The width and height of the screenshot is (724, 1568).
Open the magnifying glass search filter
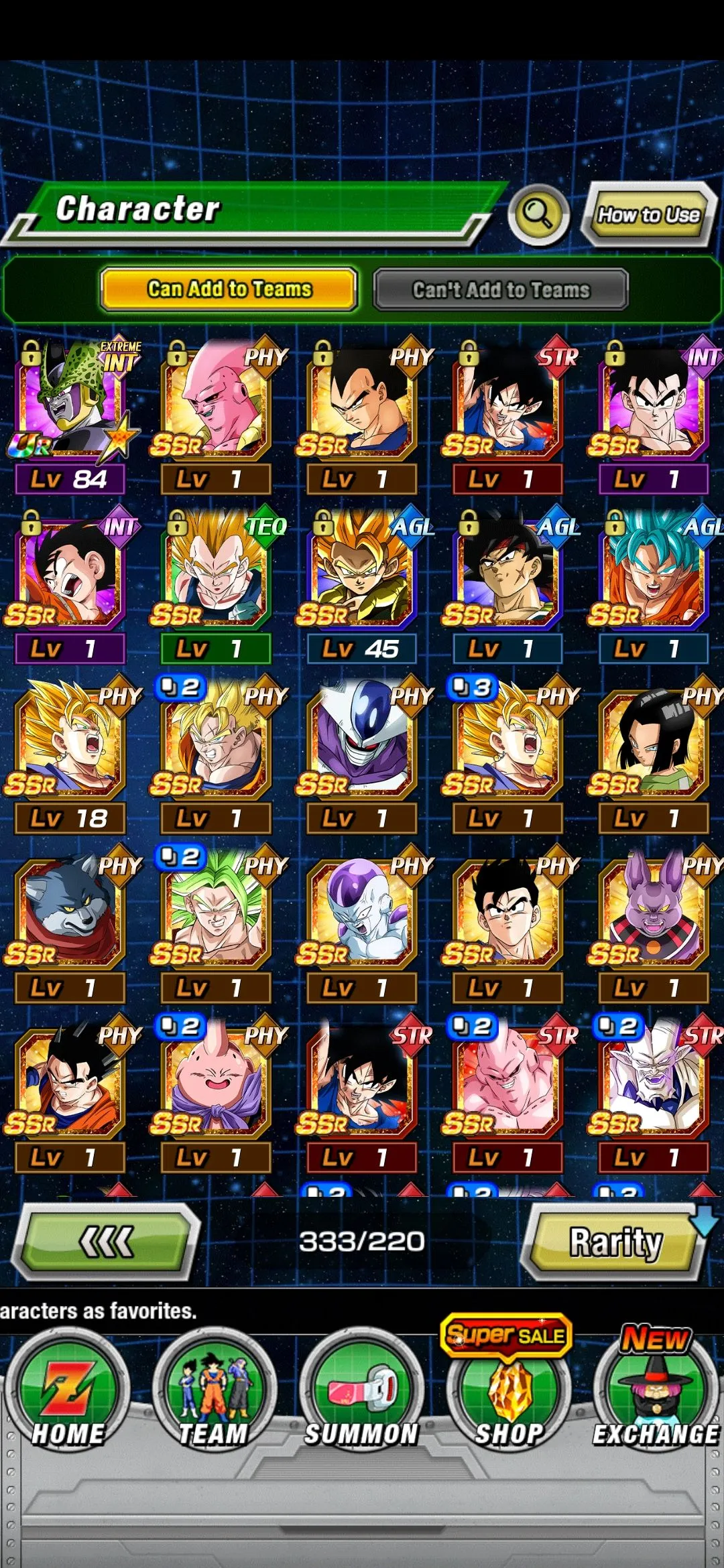(538, 214)
